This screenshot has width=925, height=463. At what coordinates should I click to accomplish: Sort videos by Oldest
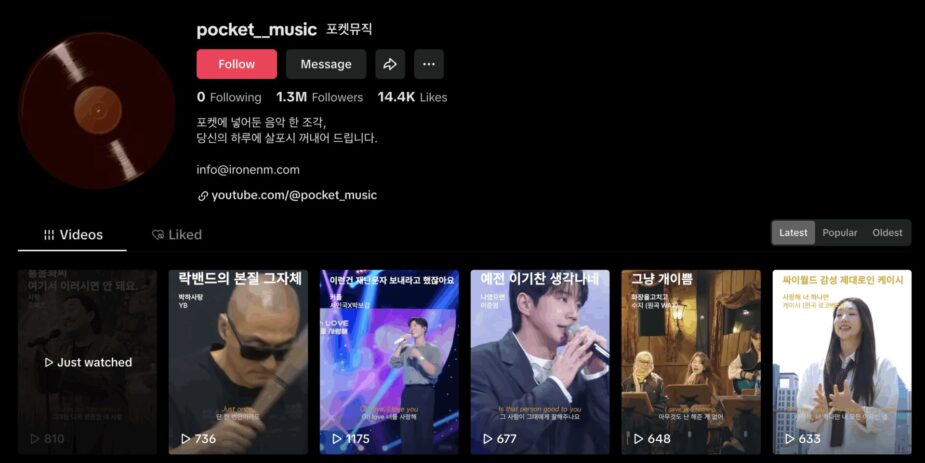tap(886, 233)
